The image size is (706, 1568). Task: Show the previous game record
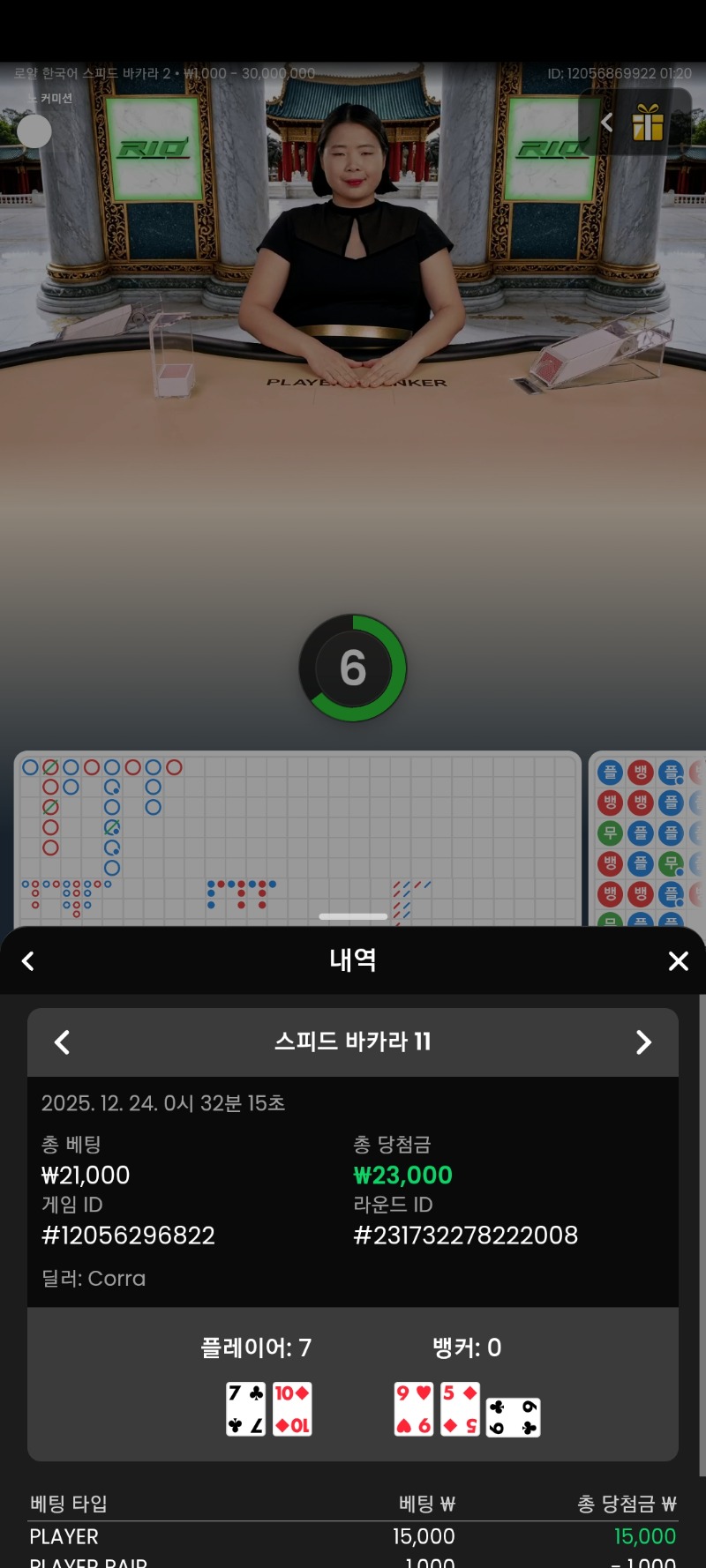coord(62,1042)
